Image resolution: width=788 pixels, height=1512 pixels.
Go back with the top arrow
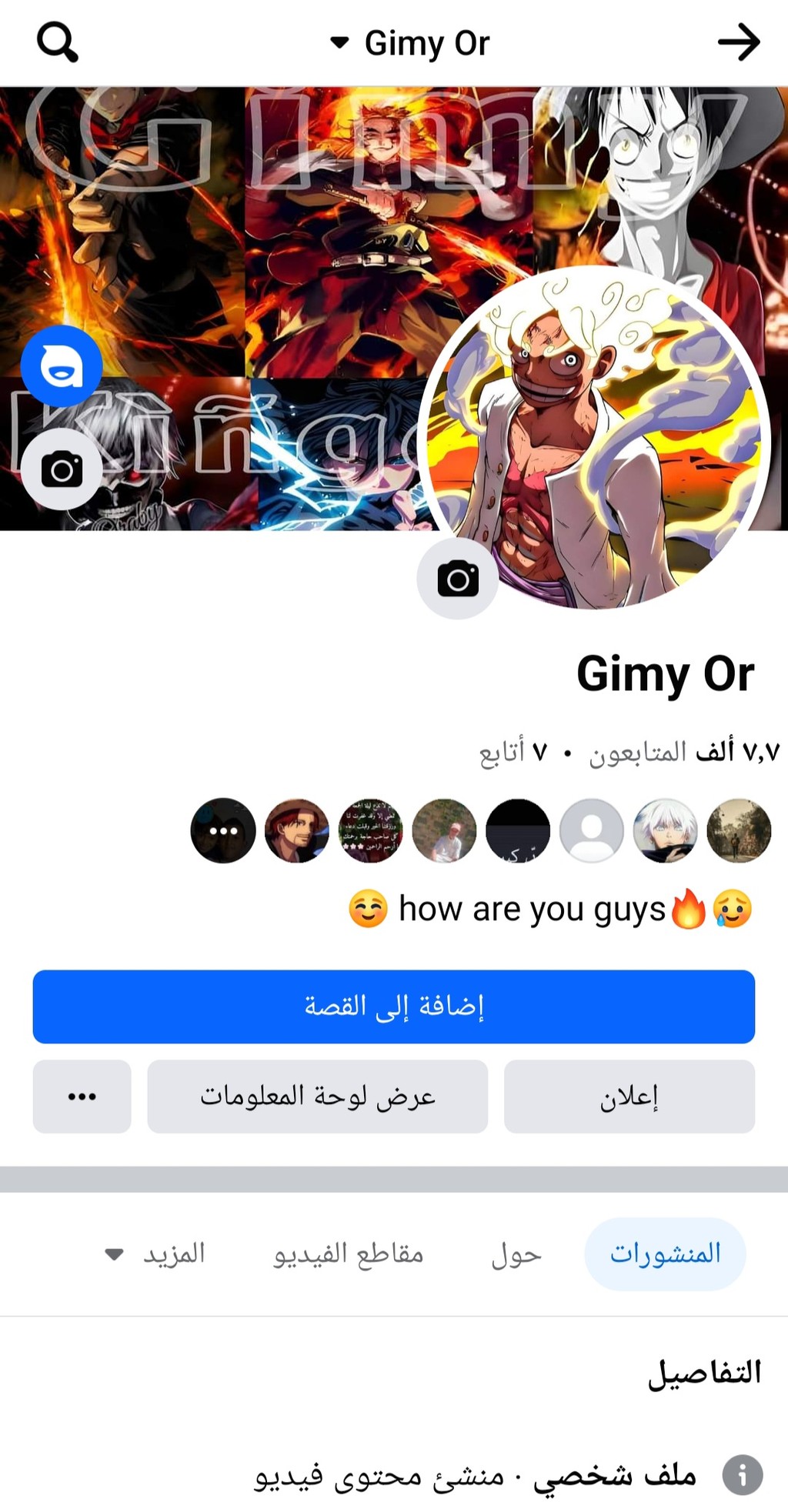pyautogui.click(x=739, y=42)
